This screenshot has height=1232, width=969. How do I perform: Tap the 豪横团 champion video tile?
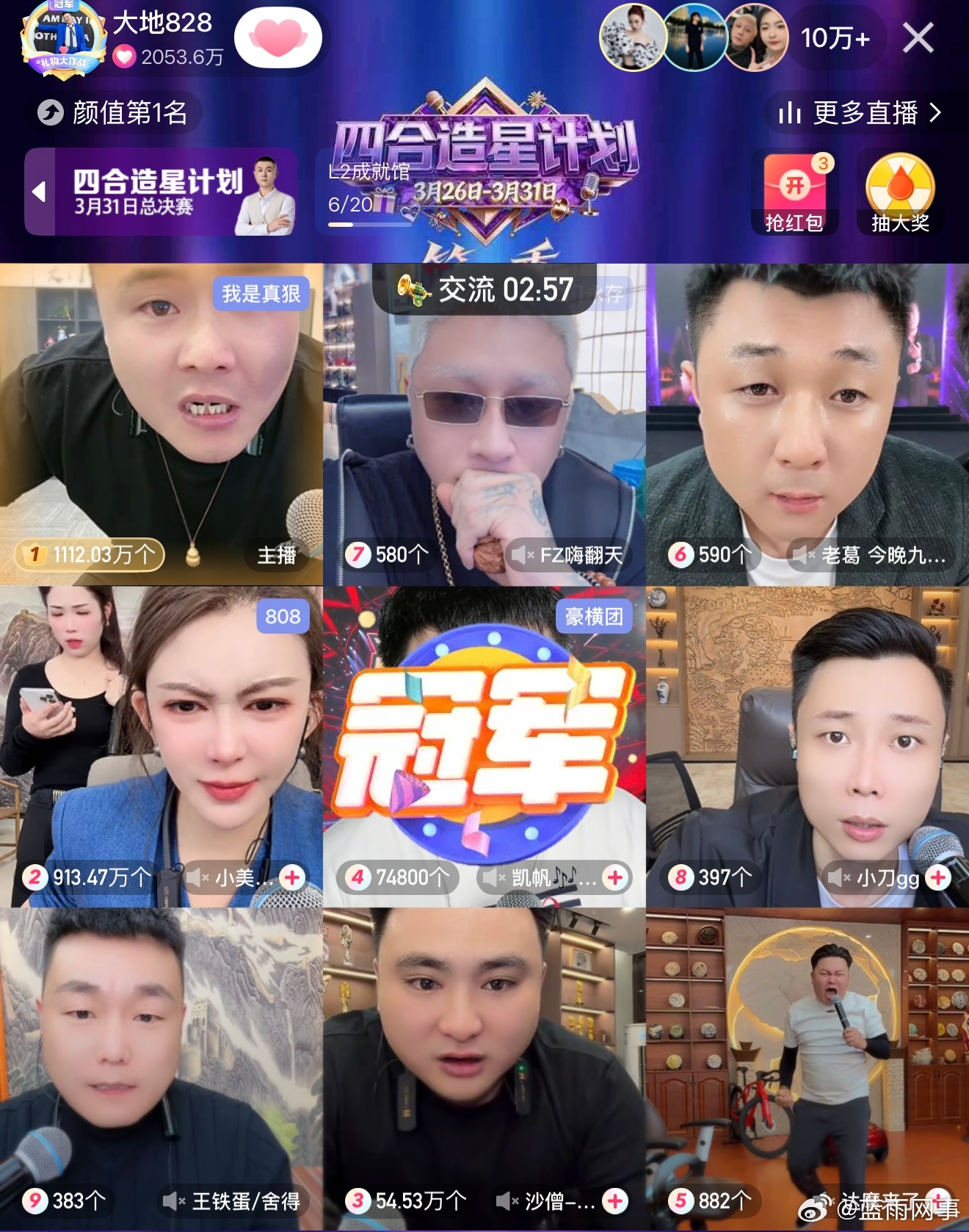[484, 734]
